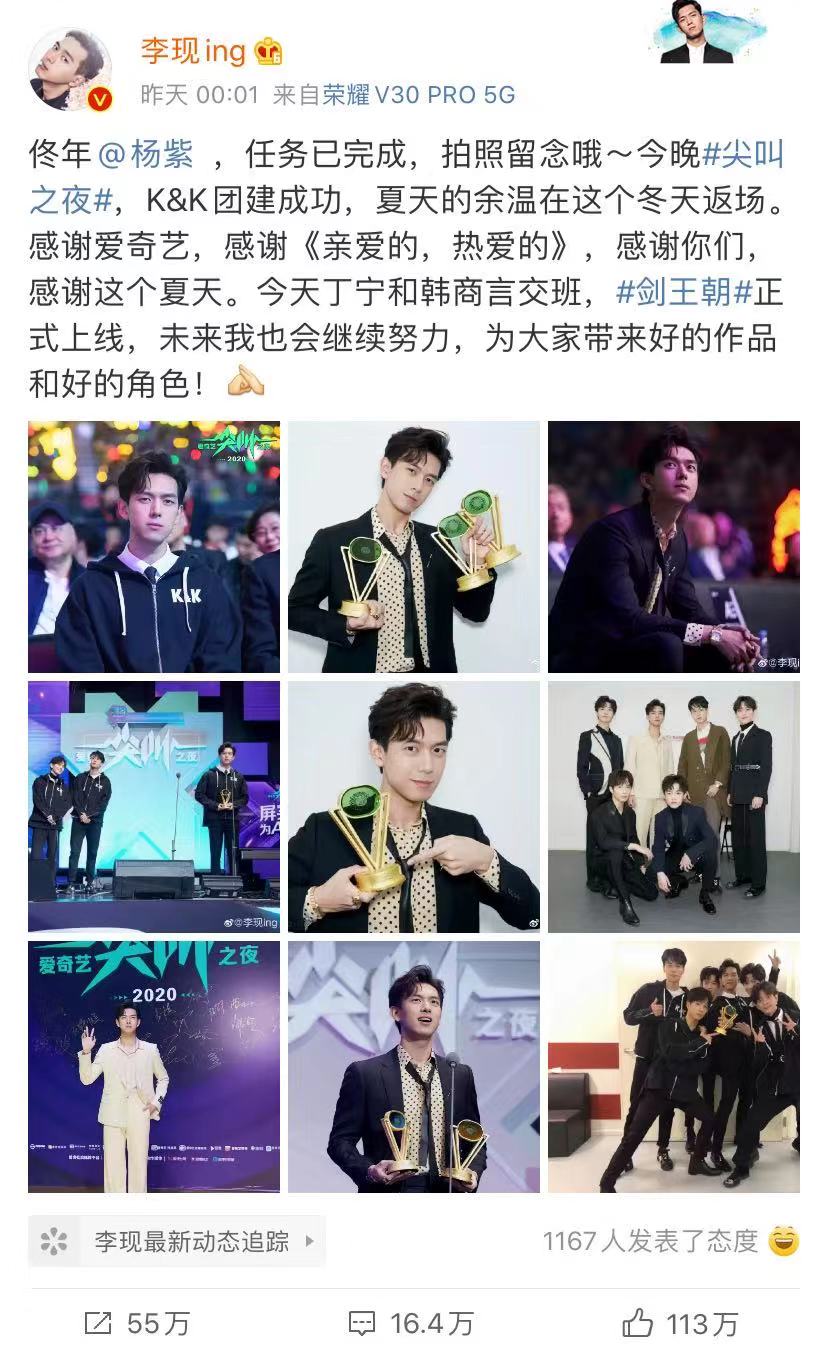This screenshot has width=828, height=1349.
Task: View the backstage group pose photo
Action: 673,1066
